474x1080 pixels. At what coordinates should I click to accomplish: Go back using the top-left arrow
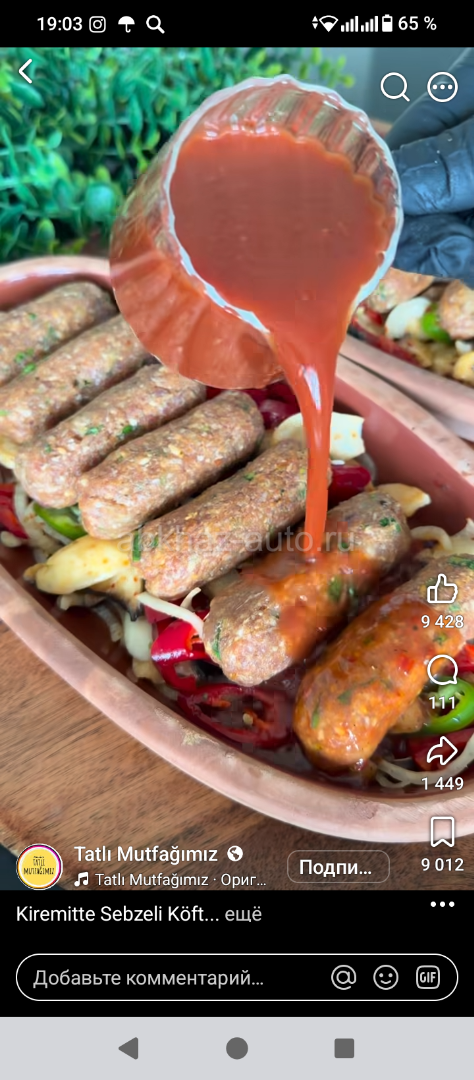click(x=26, y=71)
